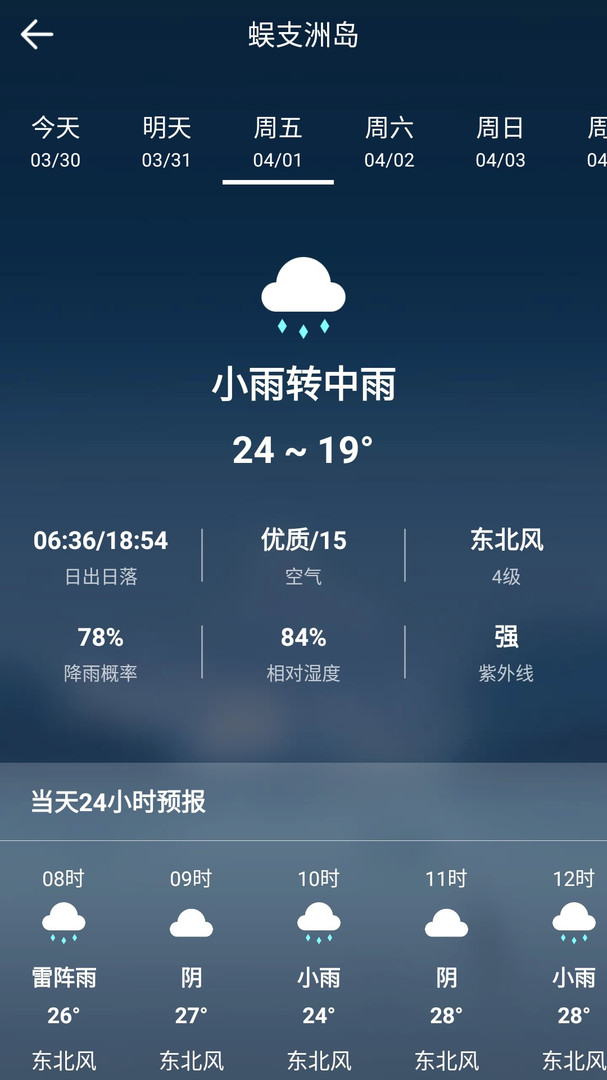
Task: Go back using the top-left arrow
Action: point(37,35)
